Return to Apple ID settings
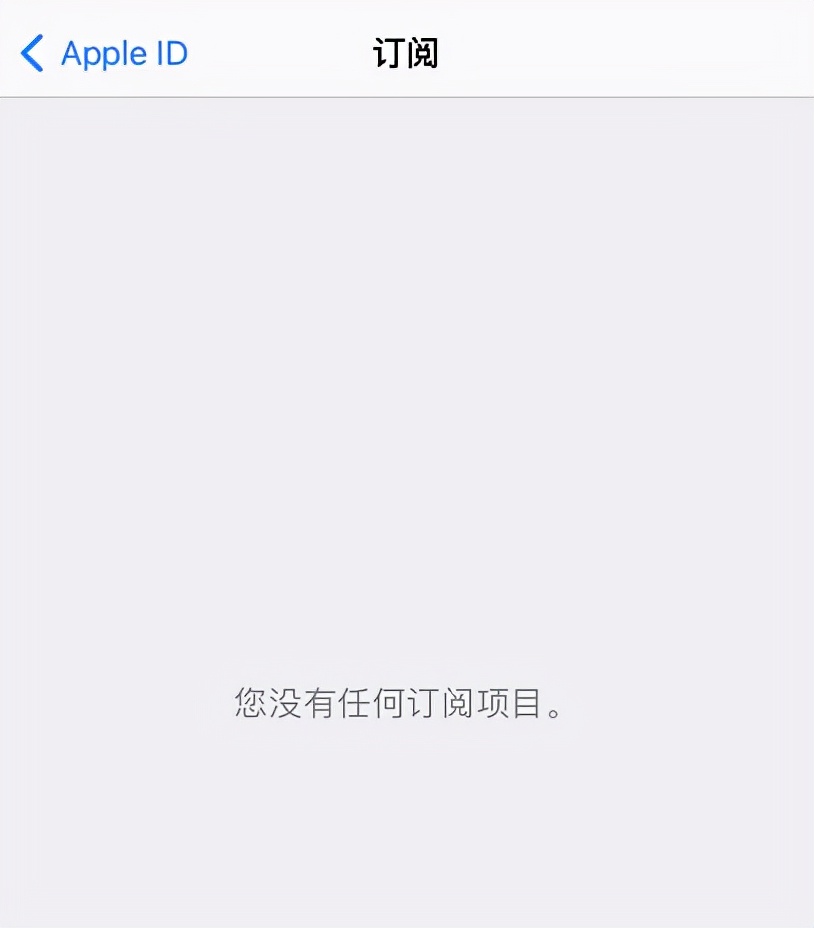This screenshot has height=928, width=814. (100, 53)
